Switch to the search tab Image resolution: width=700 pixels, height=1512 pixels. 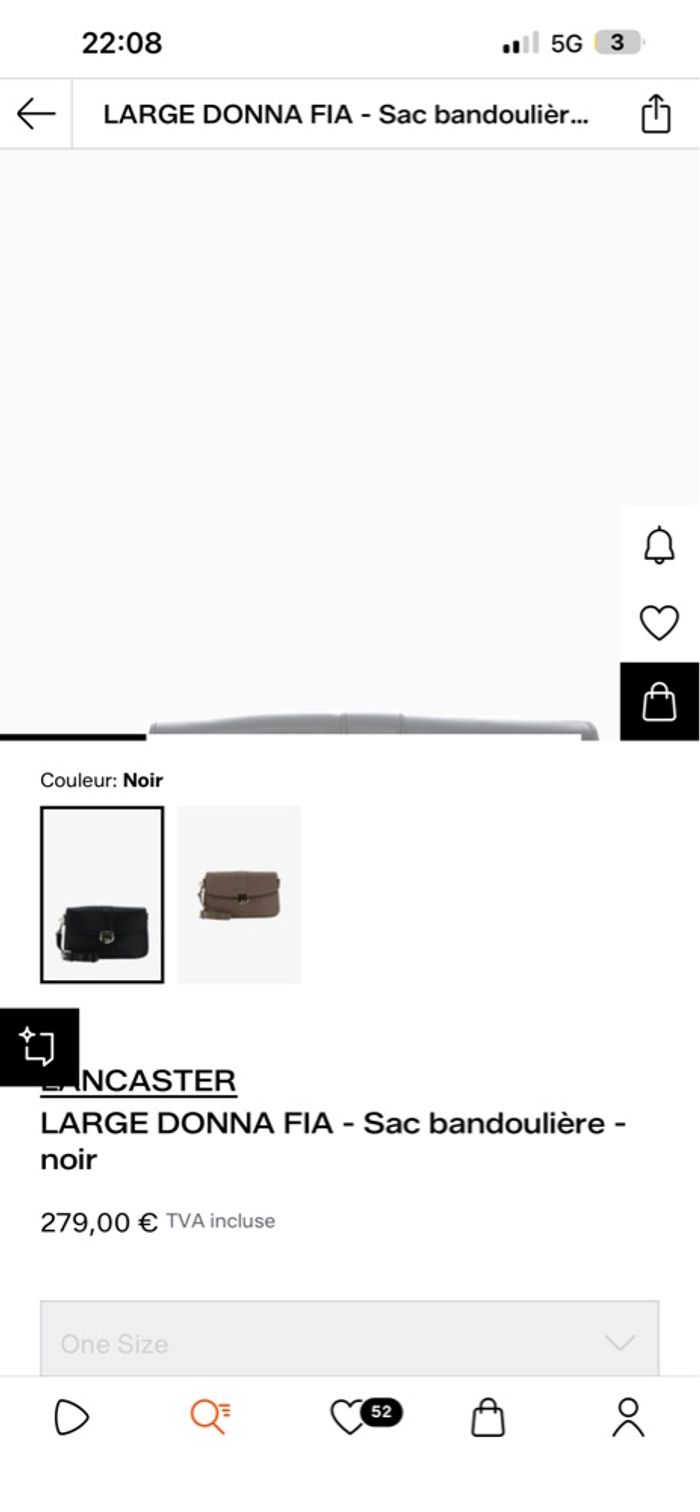point(210,1417)
